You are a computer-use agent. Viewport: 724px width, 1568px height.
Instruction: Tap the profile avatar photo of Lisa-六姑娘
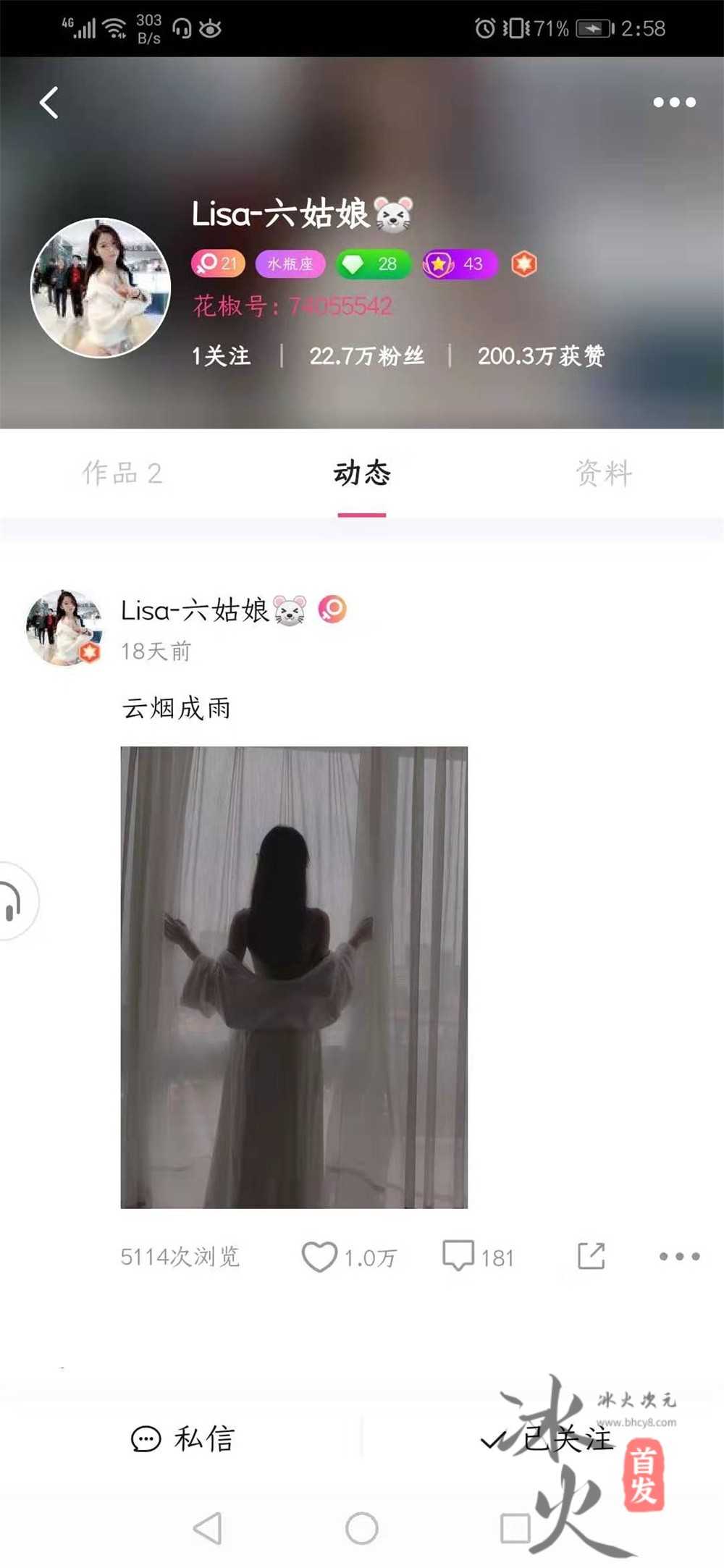click(x=101, y=286)
